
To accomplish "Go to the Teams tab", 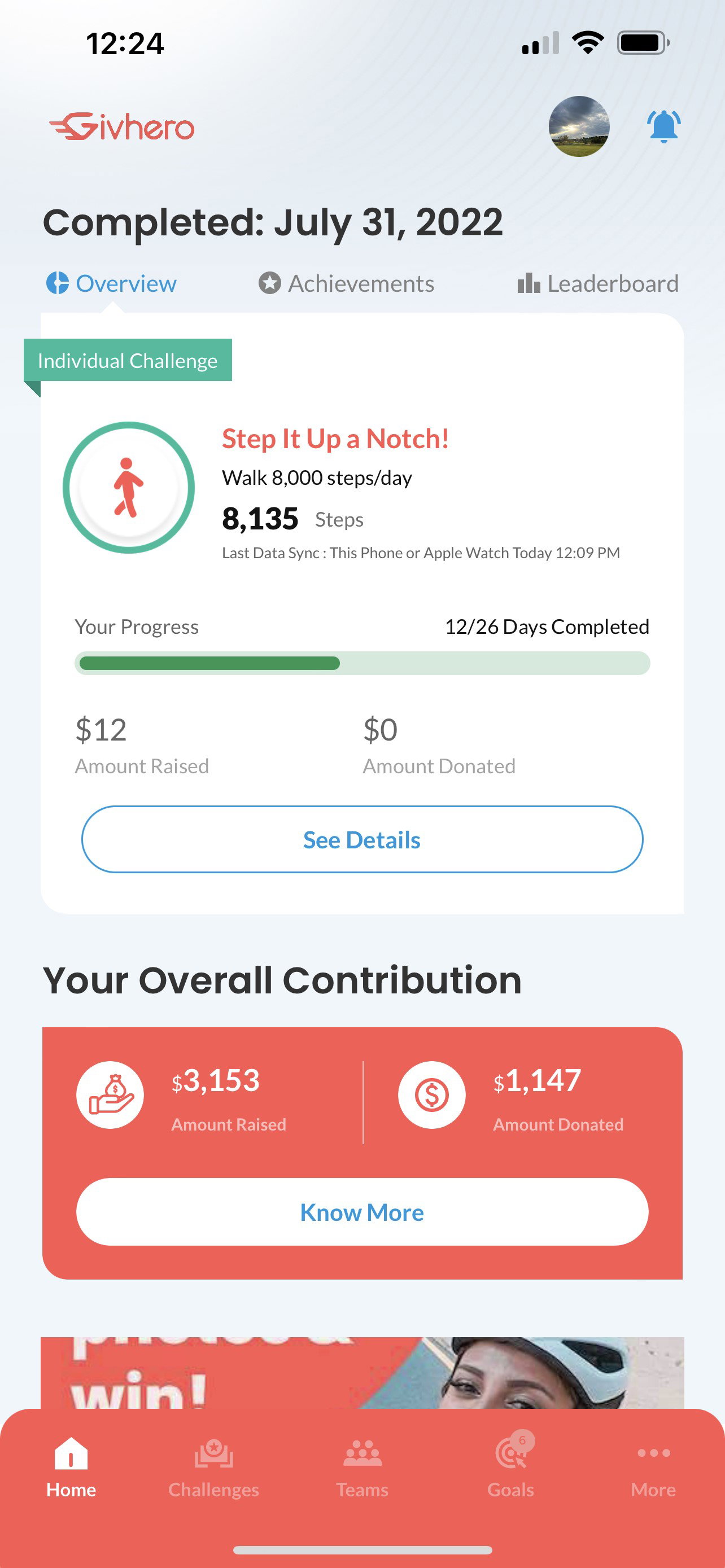I will [362, 1468].
